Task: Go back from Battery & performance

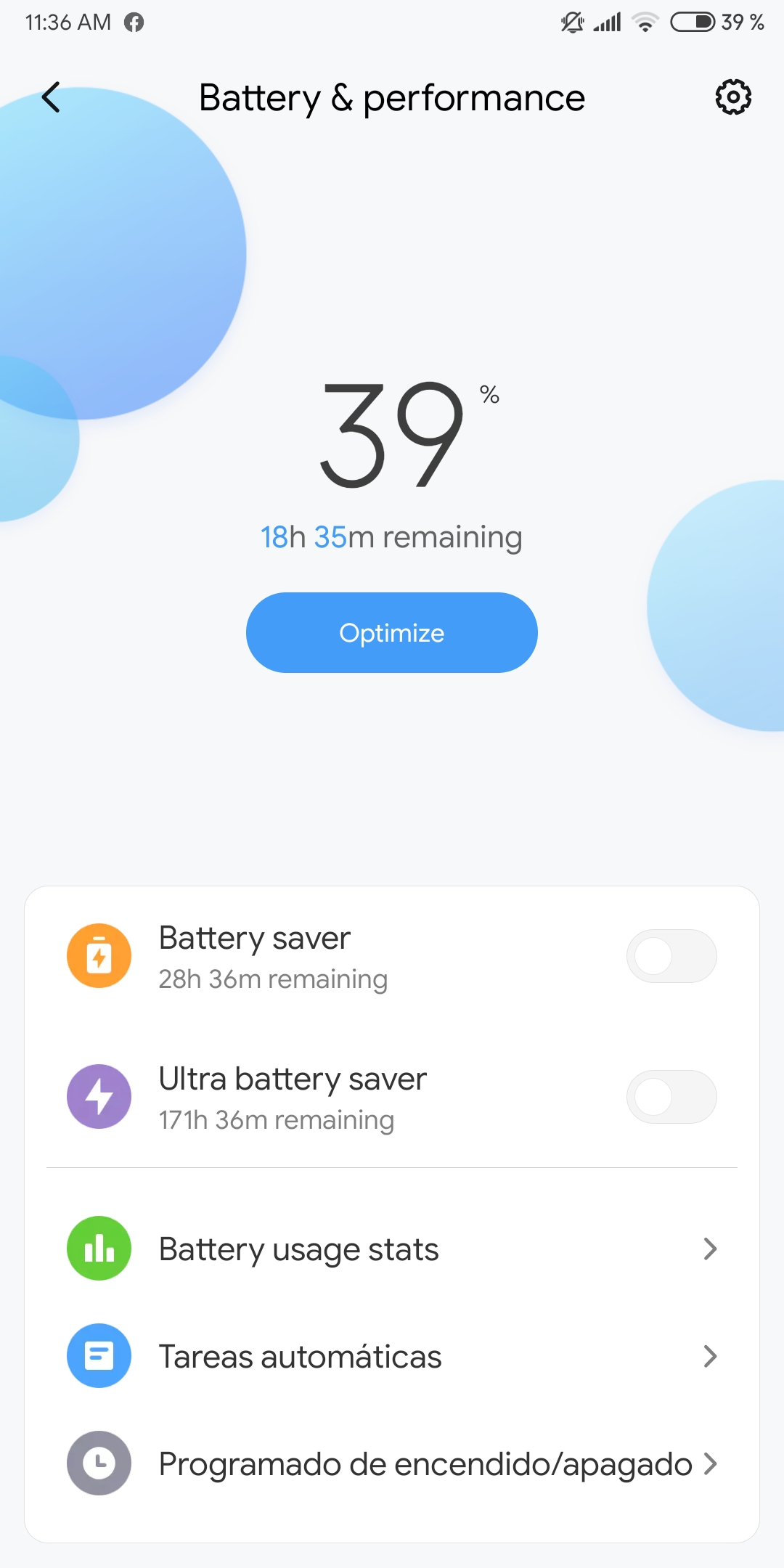Action: 51,97
